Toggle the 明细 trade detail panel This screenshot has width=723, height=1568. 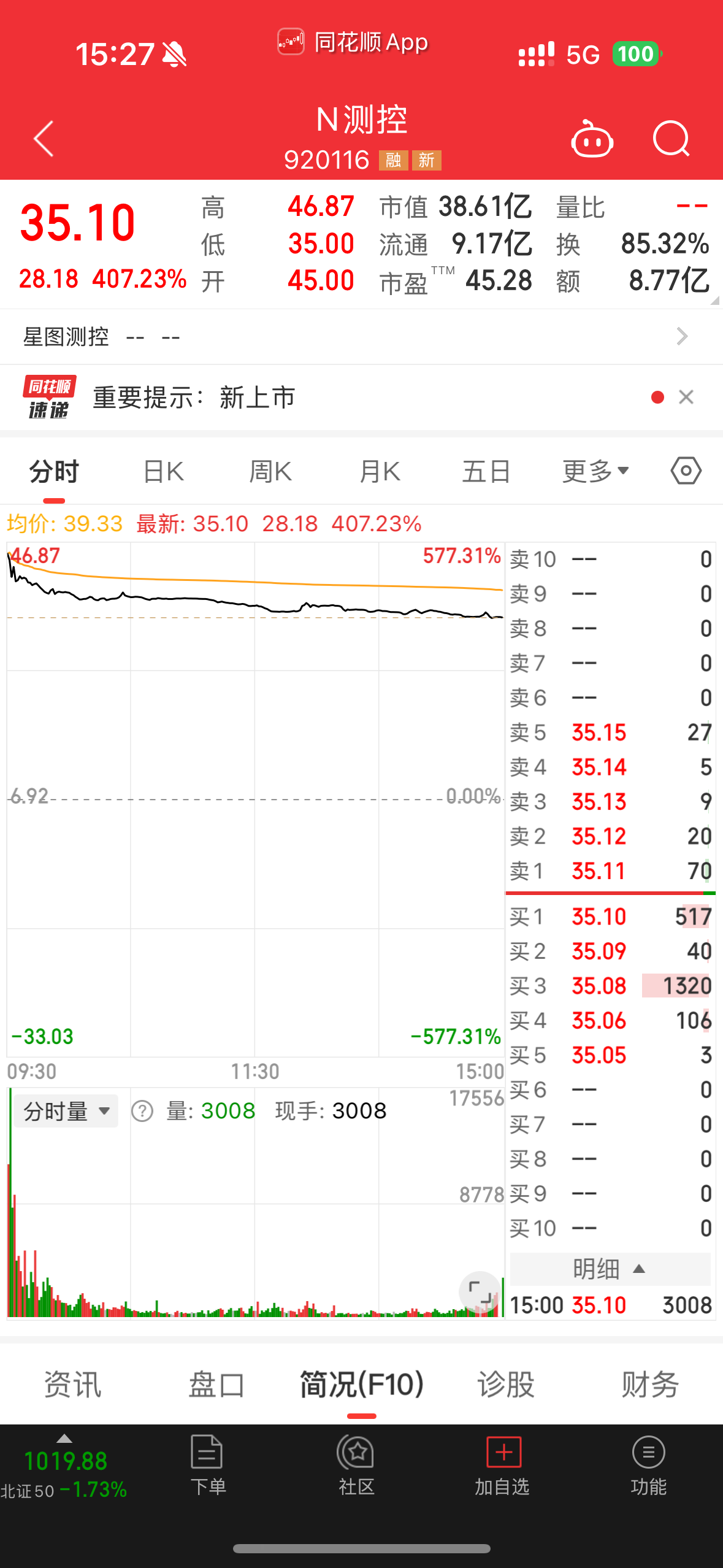(610, 1269)
